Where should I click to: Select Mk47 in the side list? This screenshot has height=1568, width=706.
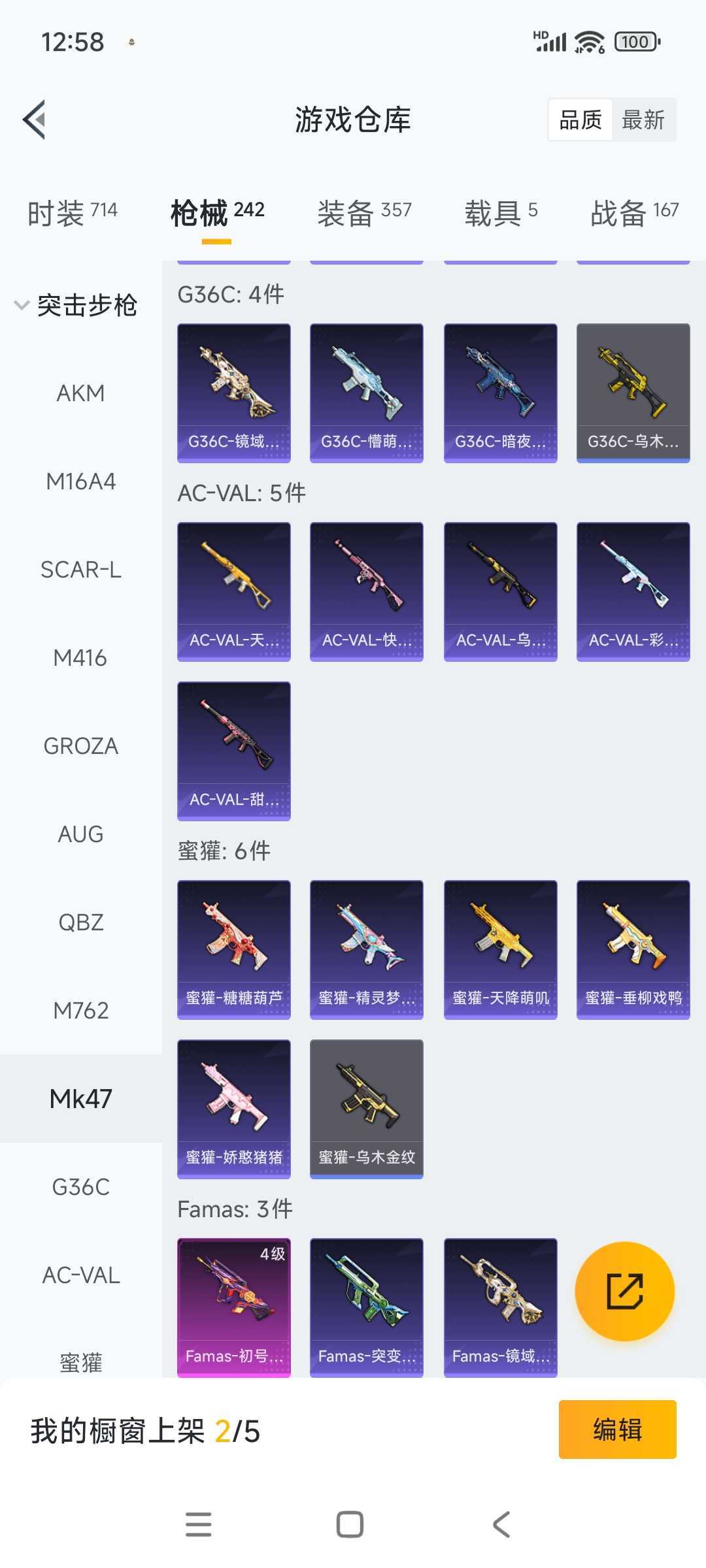[81, 1099]
